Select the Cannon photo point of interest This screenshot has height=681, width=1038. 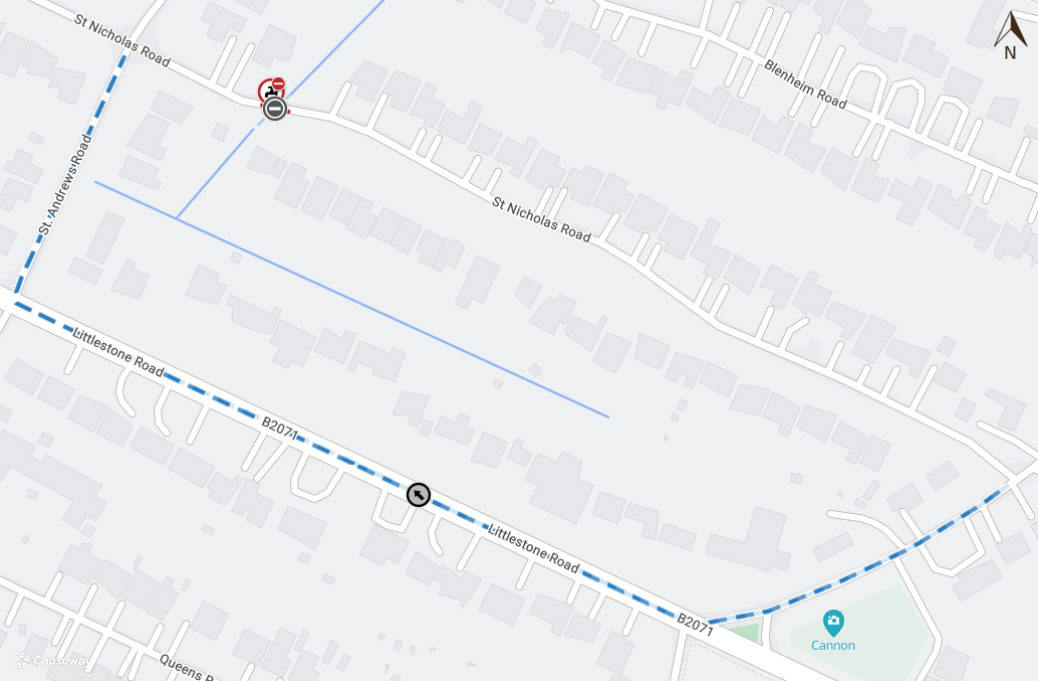point(833,622)
